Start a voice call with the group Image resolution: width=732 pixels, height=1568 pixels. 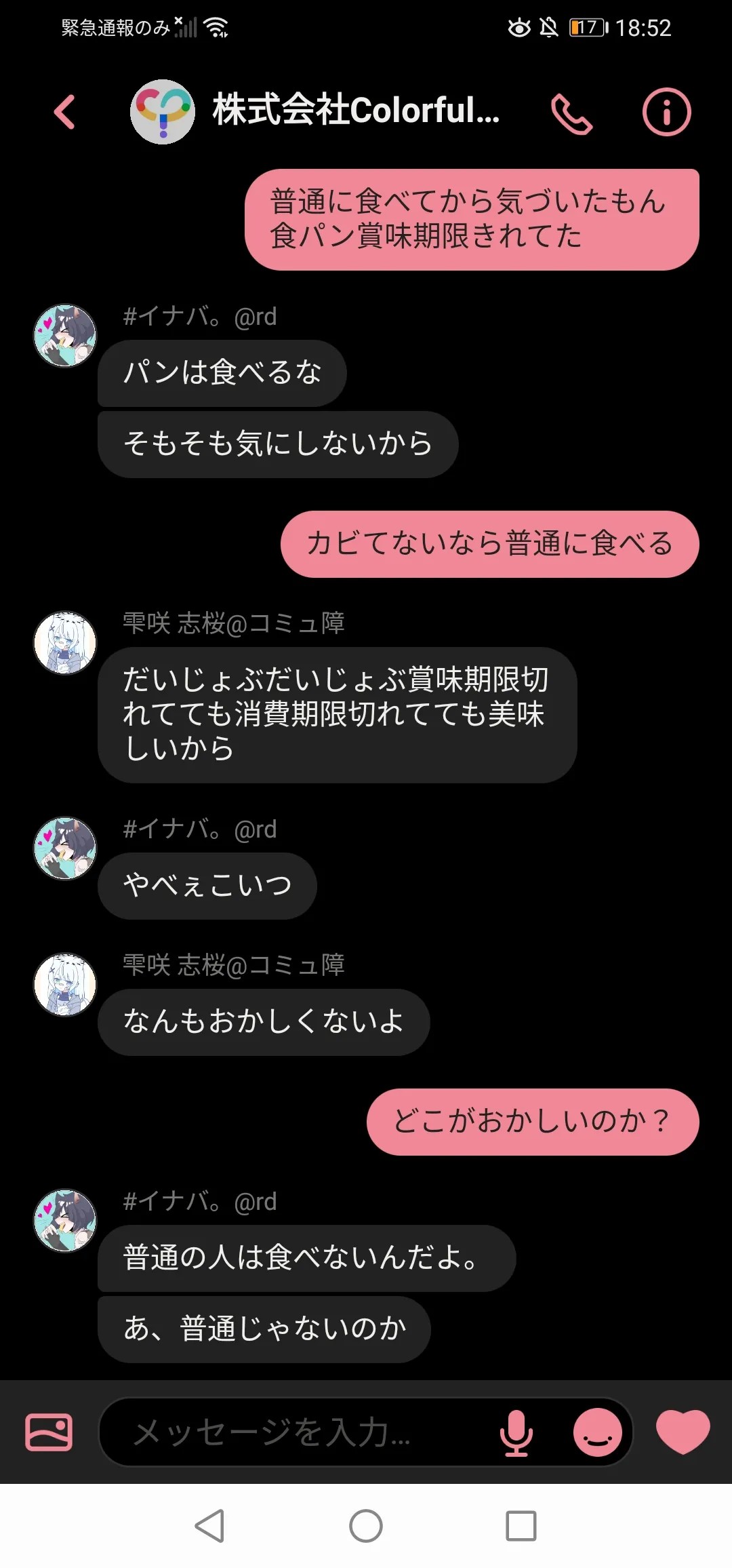571,113
